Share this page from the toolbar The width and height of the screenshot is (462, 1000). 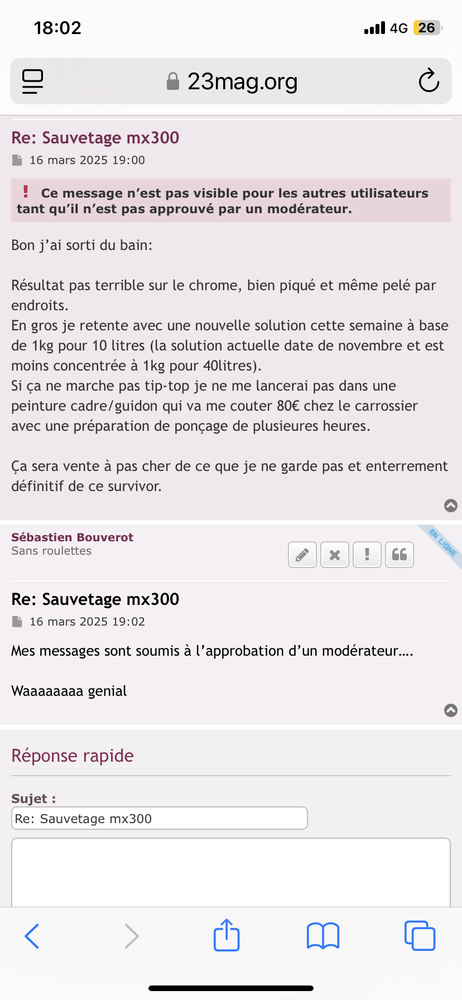coord(227,936)
